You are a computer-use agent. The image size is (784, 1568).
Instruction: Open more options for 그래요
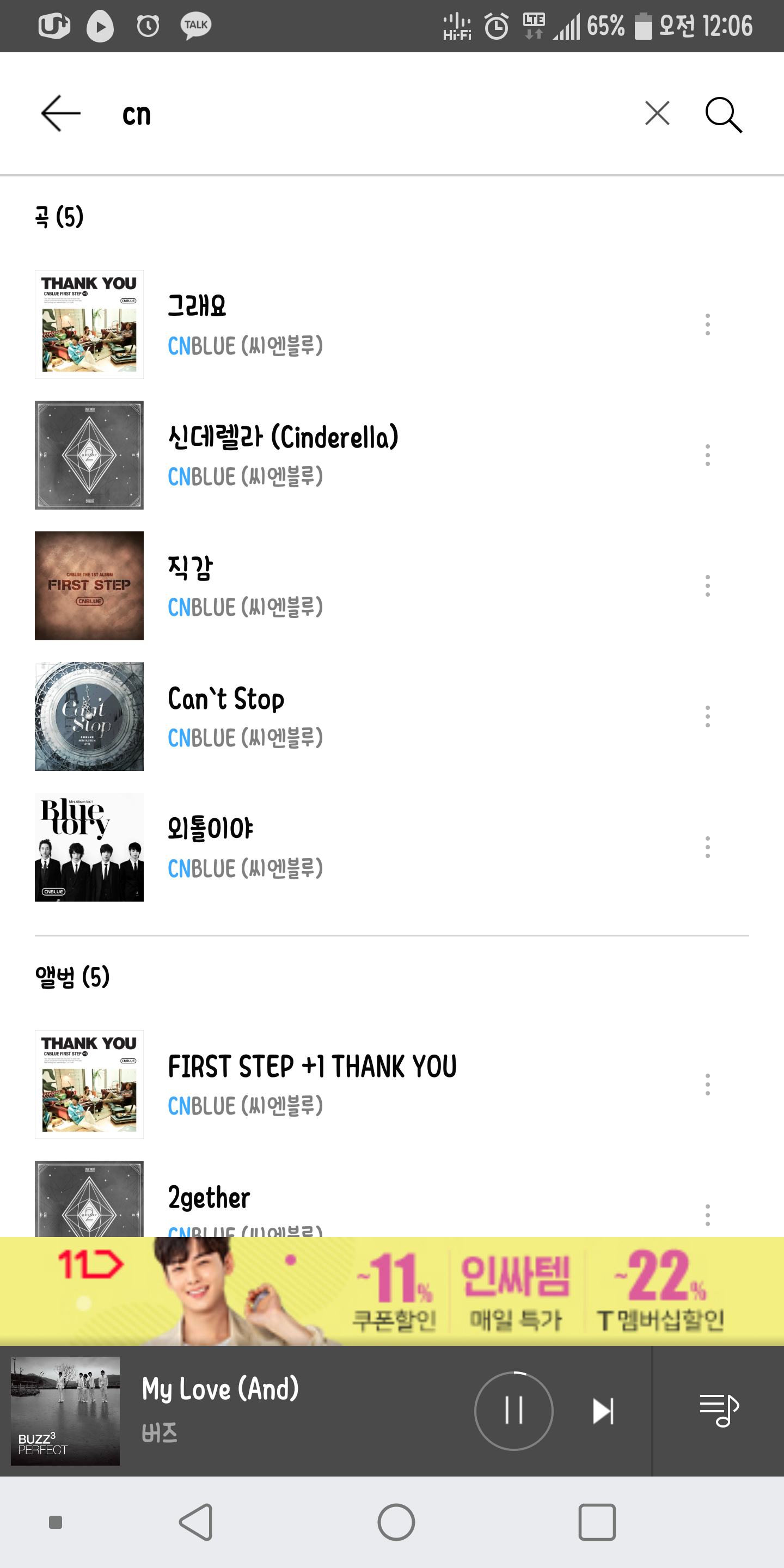(x=707, y=324)
